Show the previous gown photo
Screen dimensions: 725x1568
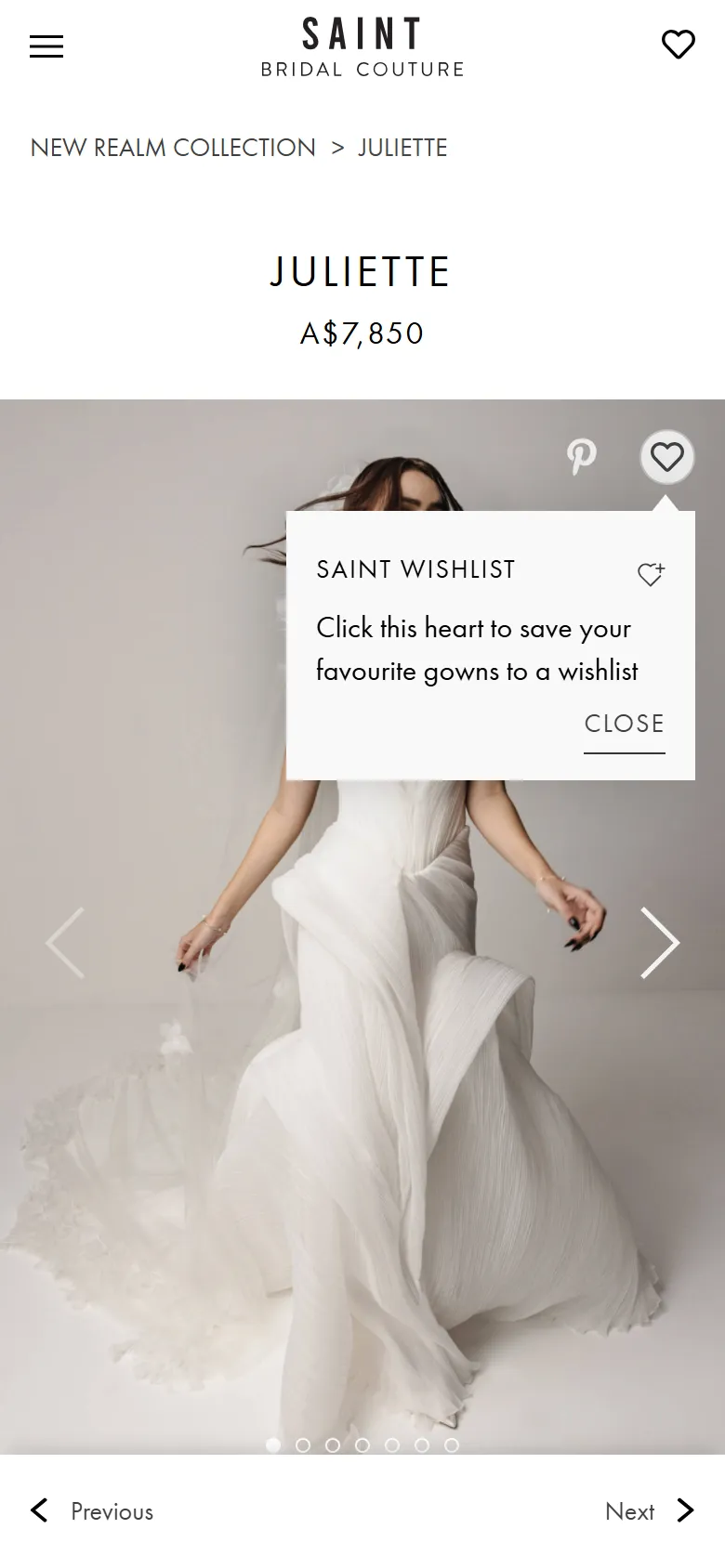(x=65, y=943)
